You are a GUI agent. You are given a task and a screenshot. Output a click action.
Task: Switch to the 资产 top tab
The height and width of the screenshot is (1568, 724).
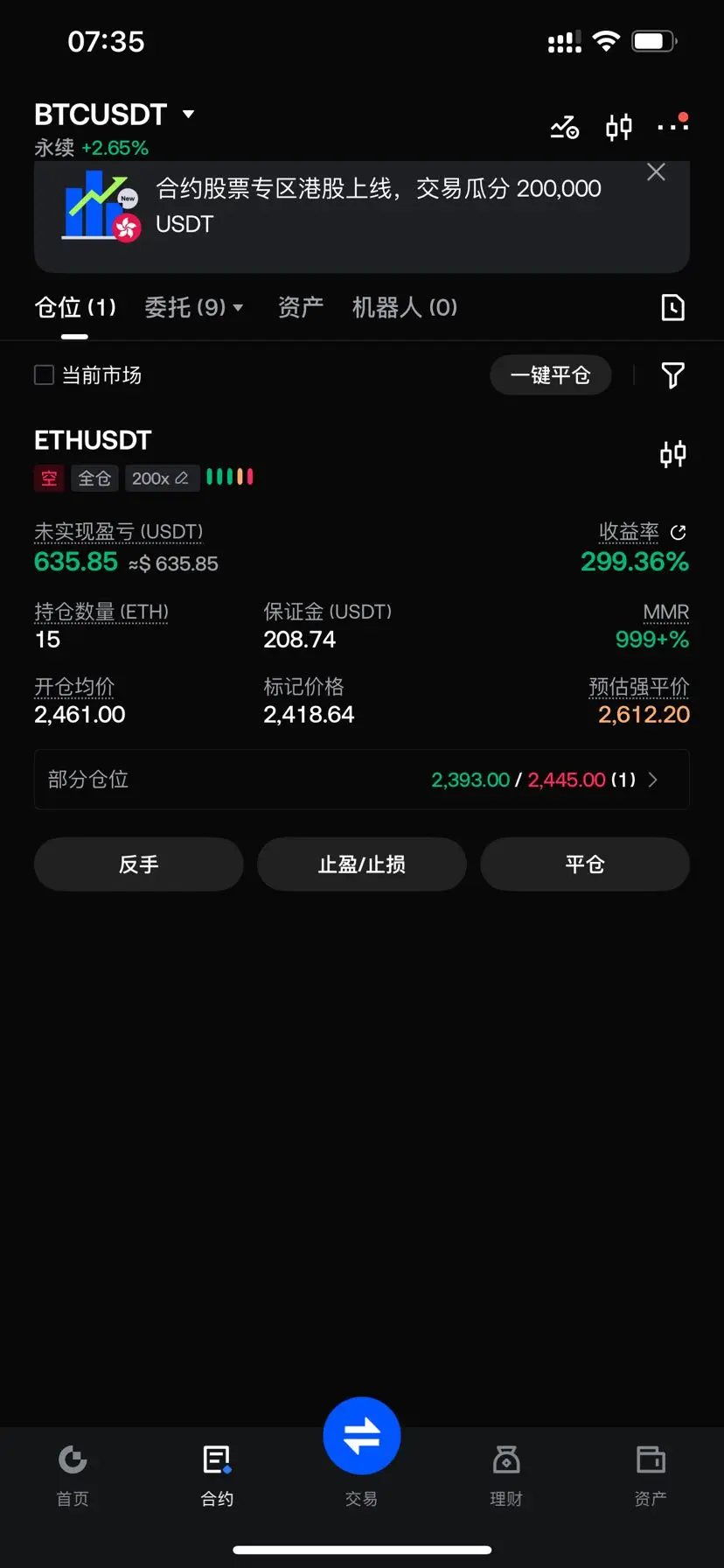[300, 307]
